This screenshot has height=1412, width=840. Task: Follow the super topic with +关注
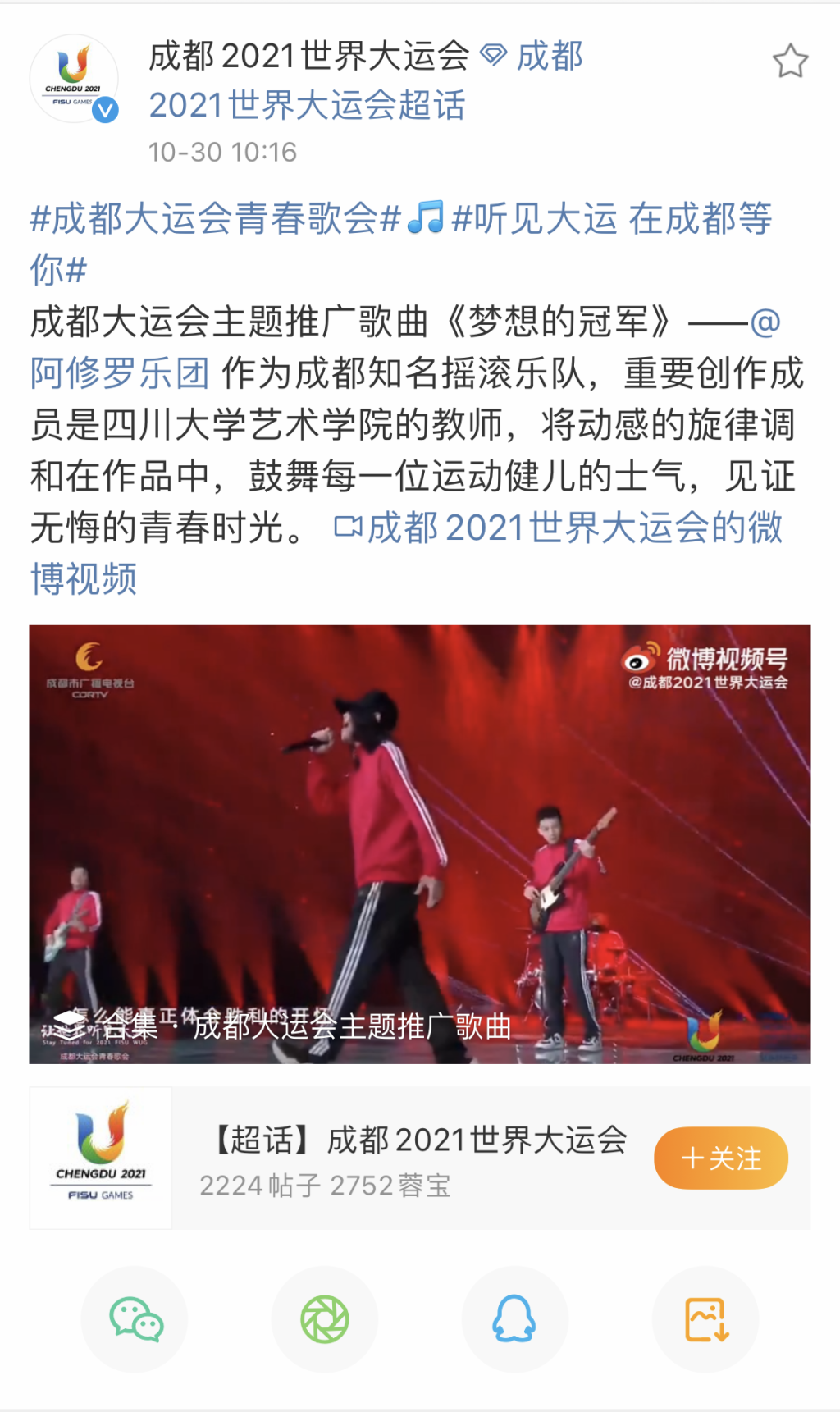click(x=720, y=1158)
